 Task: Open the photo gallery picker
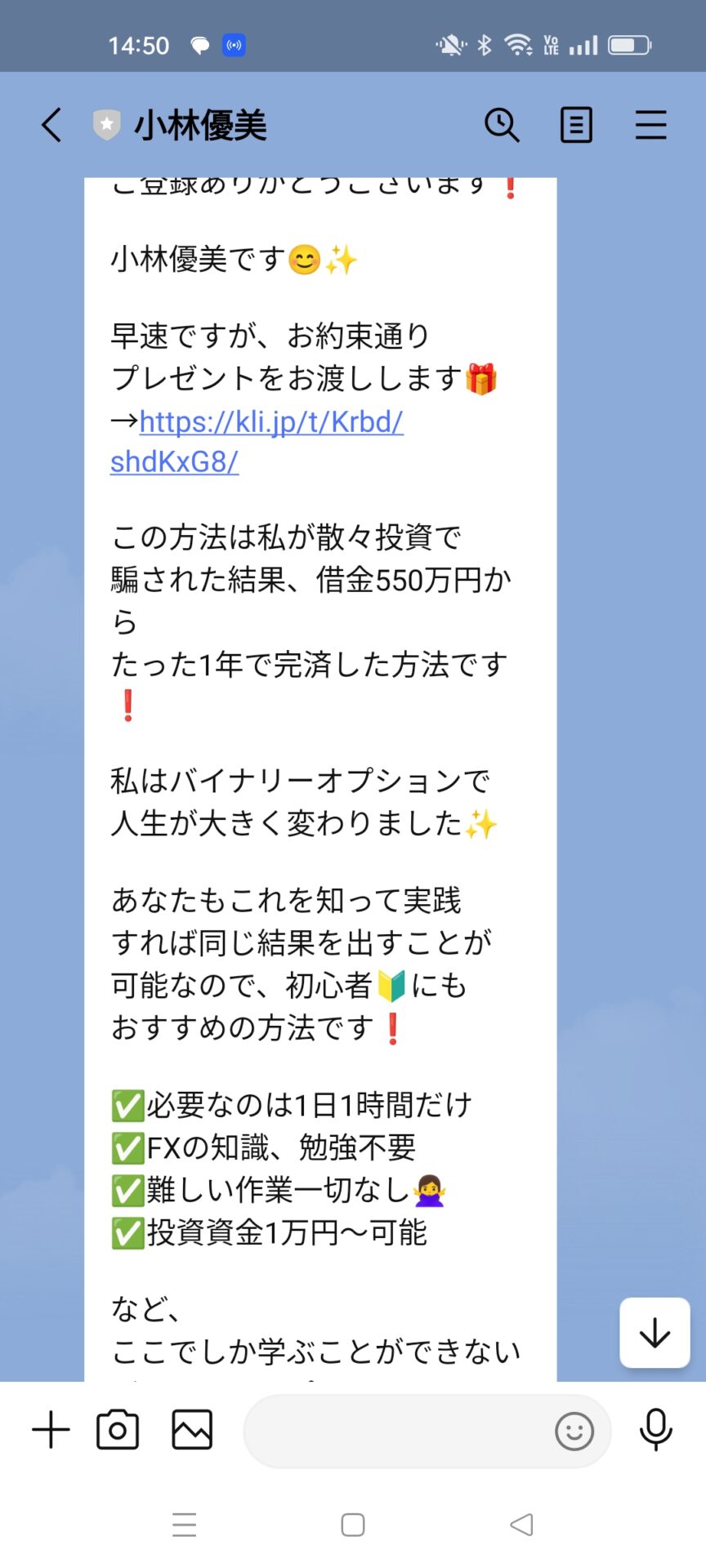(192, 1430)
